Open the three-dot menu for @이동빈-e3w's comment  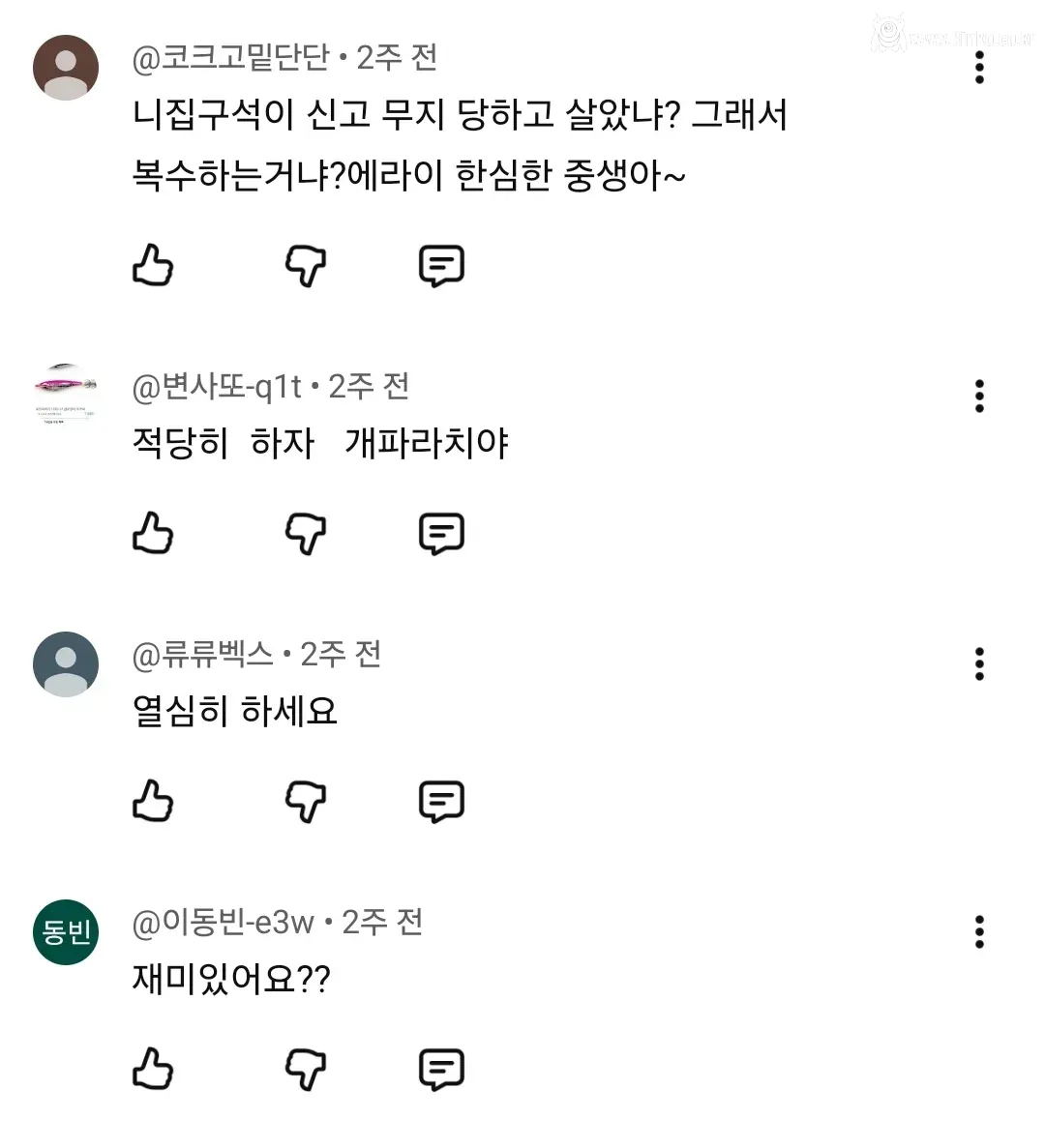[980, 930]
